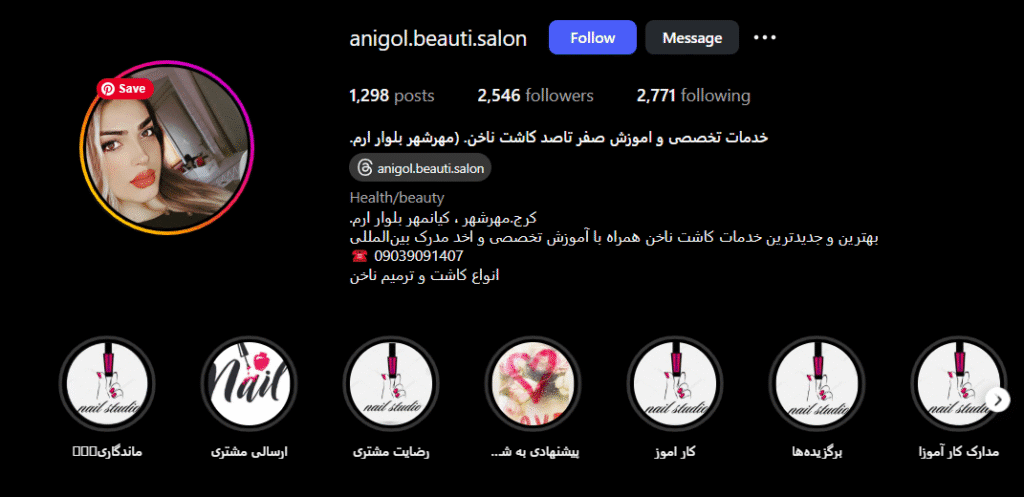Save the profile image with Pinterest
The height and width of the screenshot is (497, 1024).
click(x=125, y=88)
